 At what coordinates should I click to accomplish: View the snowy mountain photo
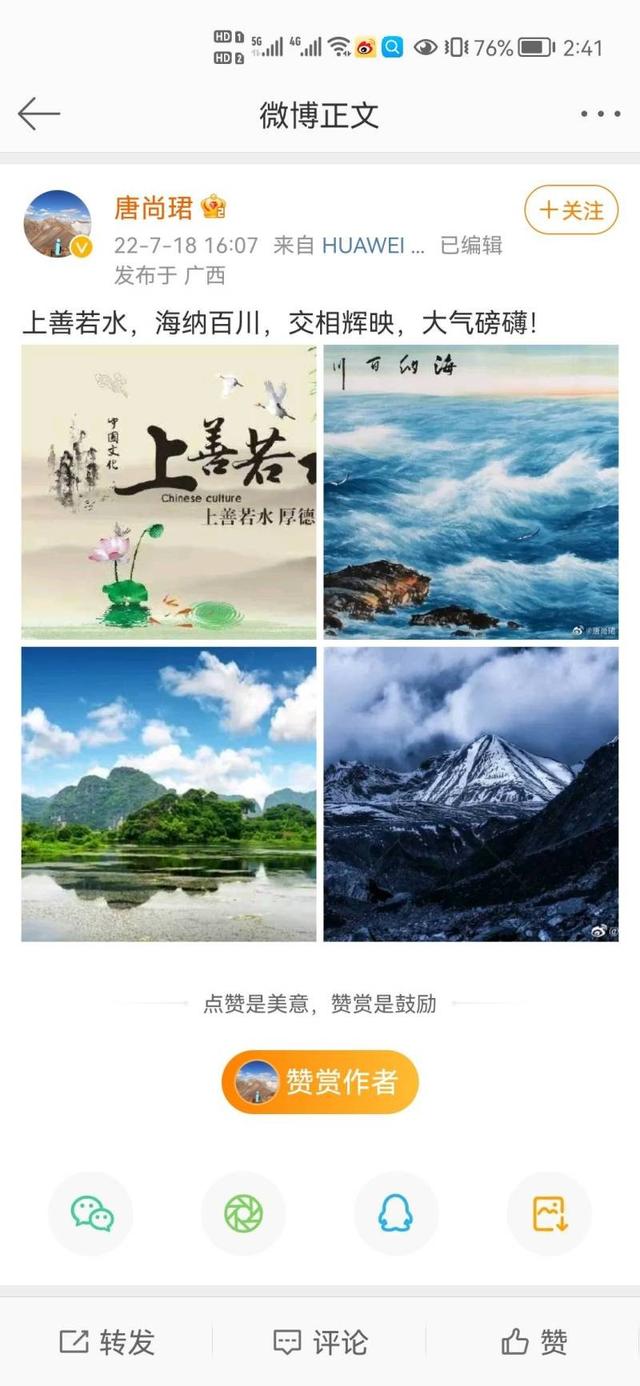click(x=471, y=794)
